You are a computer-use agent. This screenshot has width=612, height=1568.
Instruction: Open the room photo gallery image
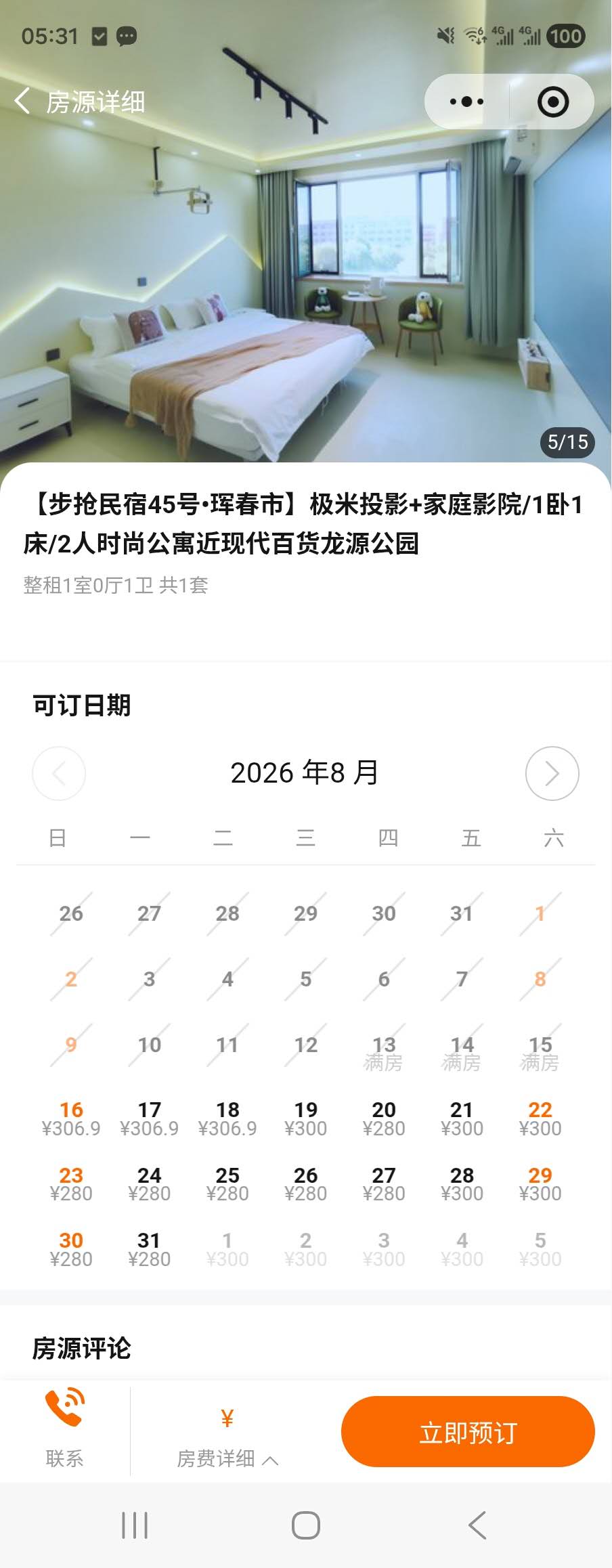[306, 244]
